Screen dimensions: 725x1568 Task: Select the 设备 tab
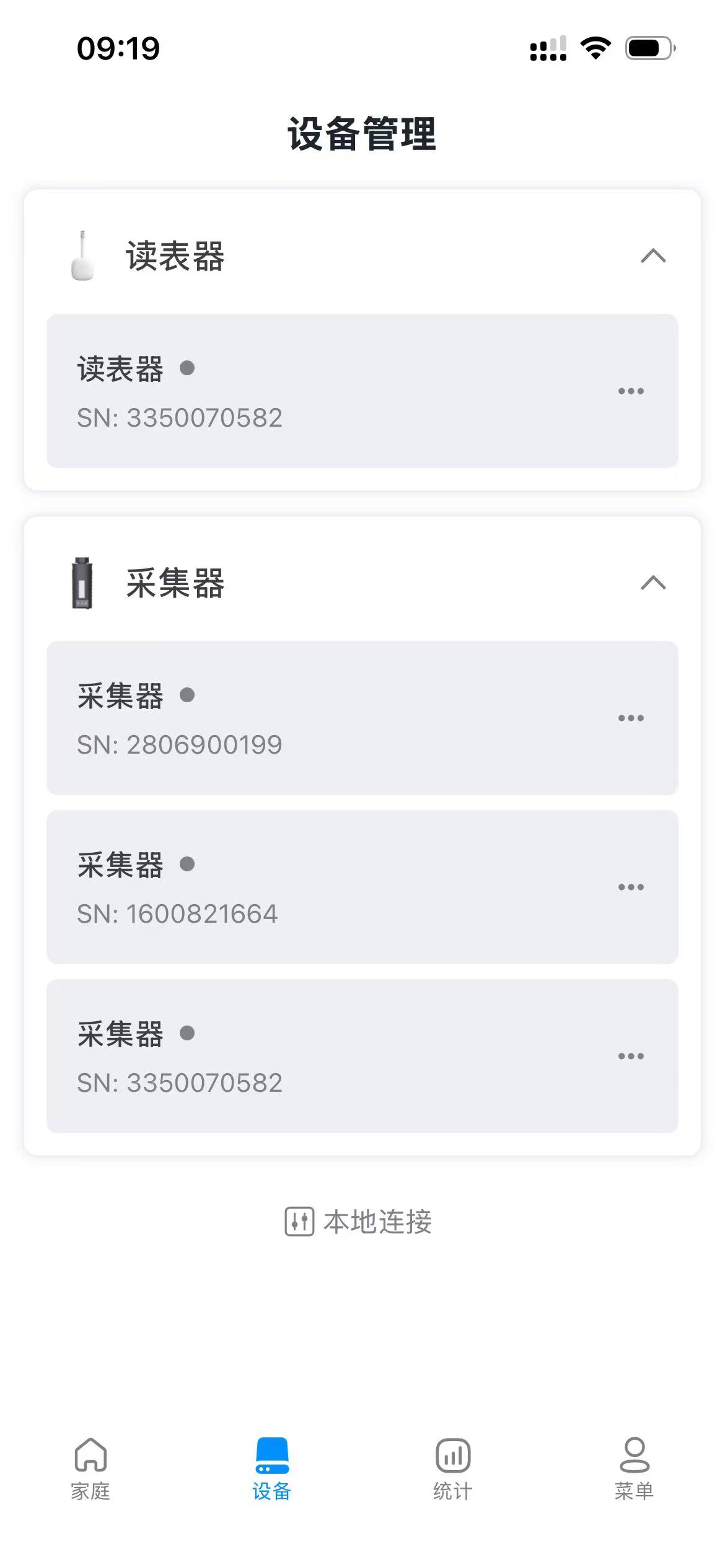coord(271,1469)
